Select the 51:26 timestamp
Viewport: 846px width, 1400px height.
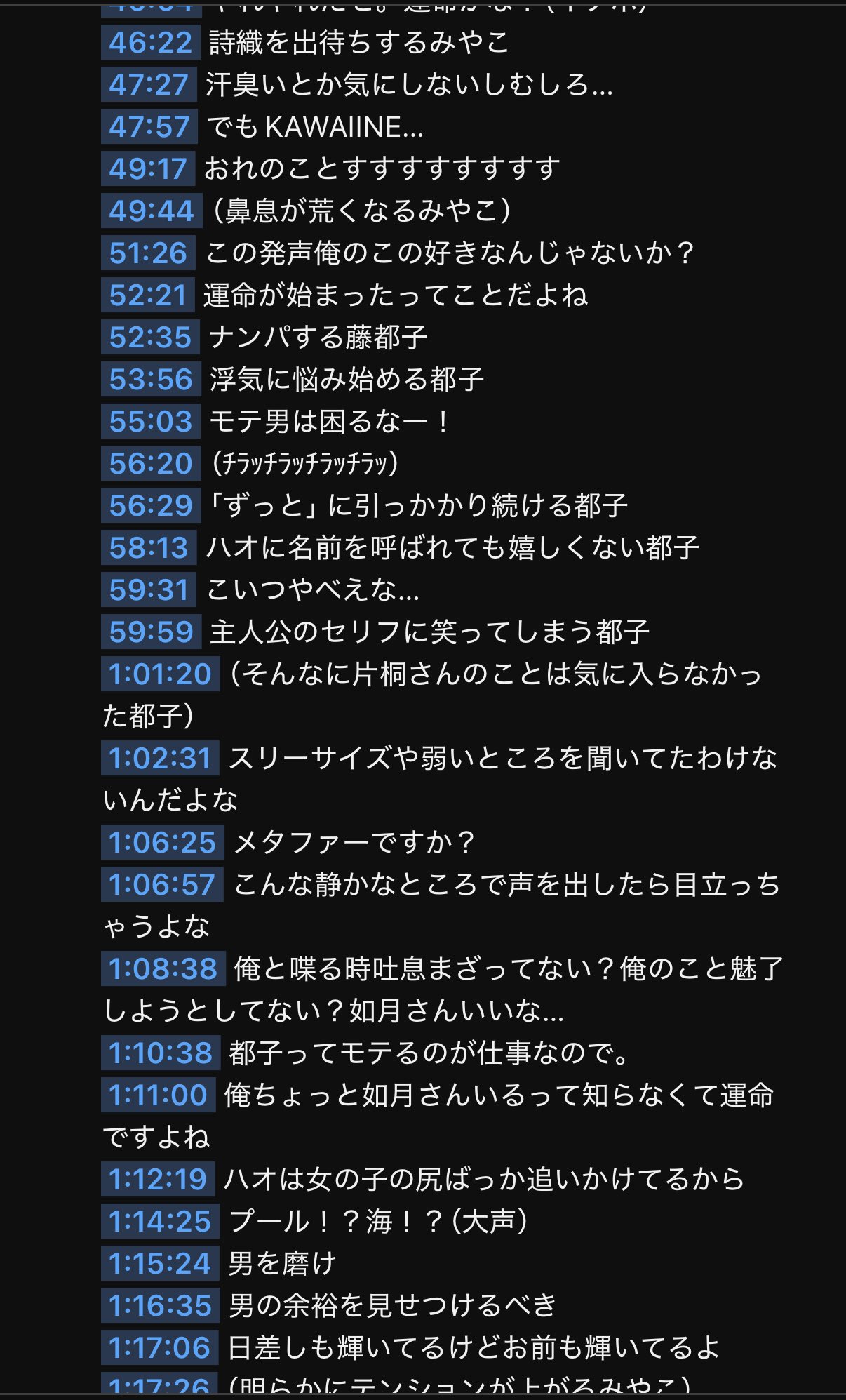coord(148,253)
